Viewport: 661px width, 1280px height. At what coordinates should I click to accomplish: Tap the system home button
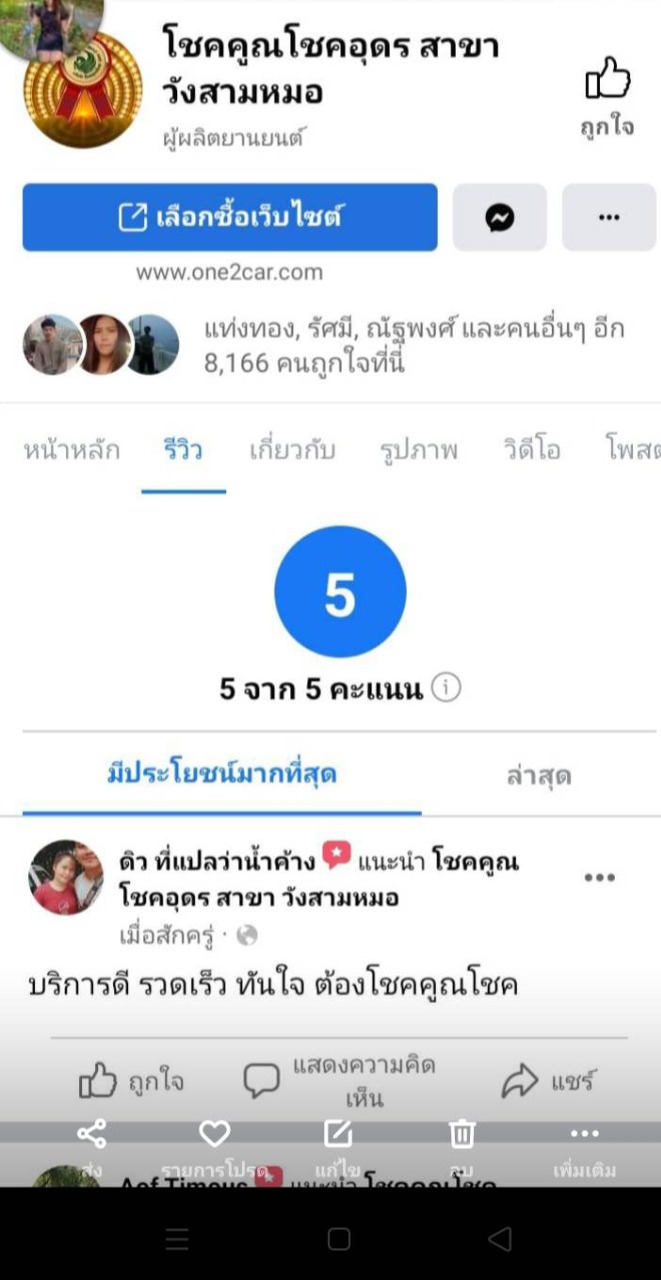point(339,1240)
